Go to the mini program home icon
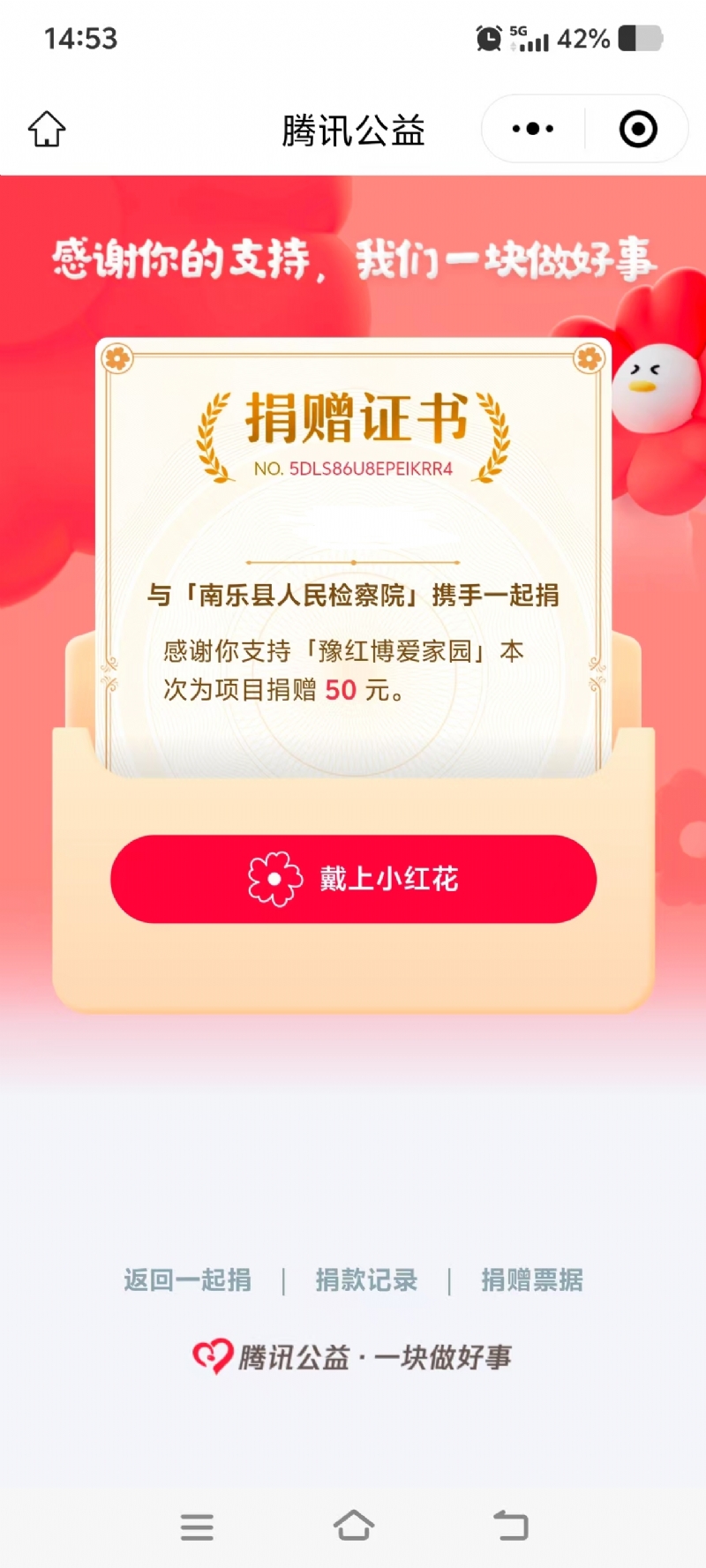This screenshot has width=706, height=1568. tap(47, 129)
